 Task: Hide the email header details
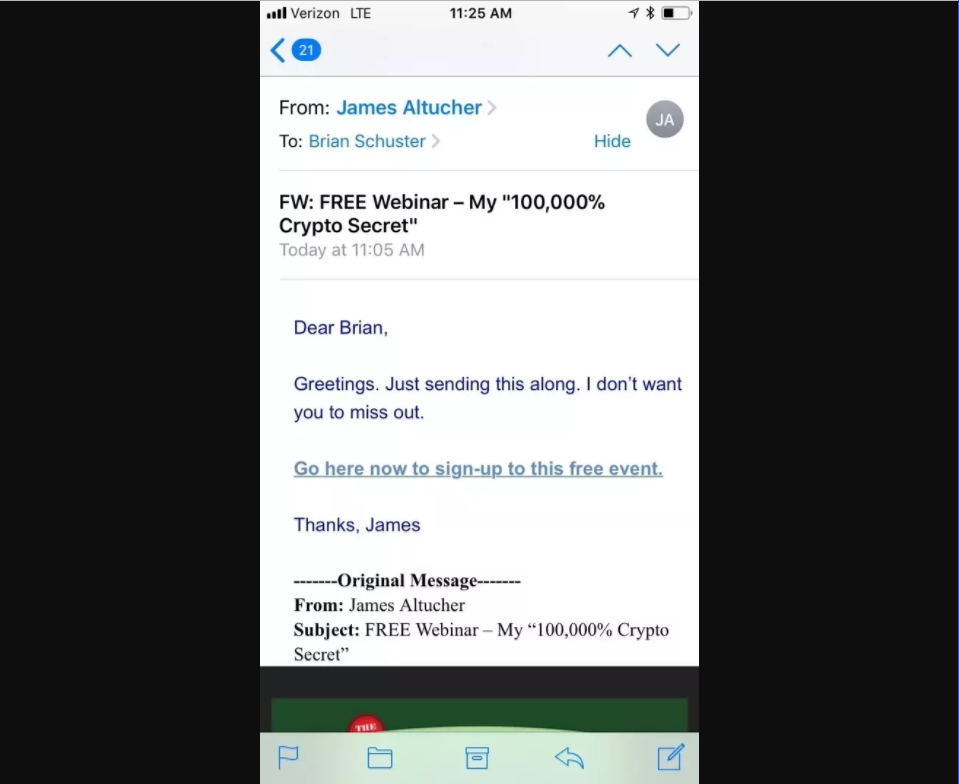click(x=612, y=141)
